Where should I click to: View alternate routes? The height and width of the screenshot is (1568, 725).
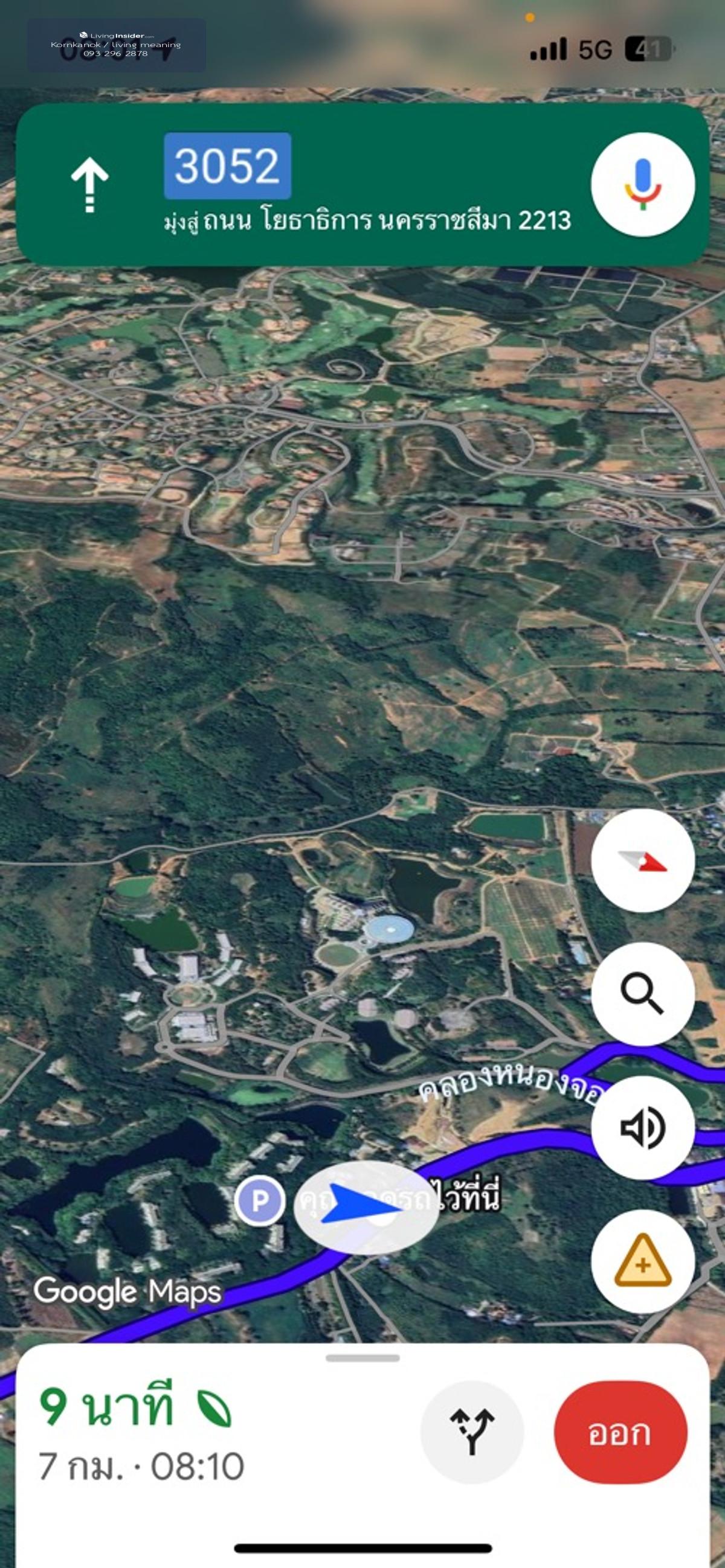pyautogui.click(x=472, y=1432)
